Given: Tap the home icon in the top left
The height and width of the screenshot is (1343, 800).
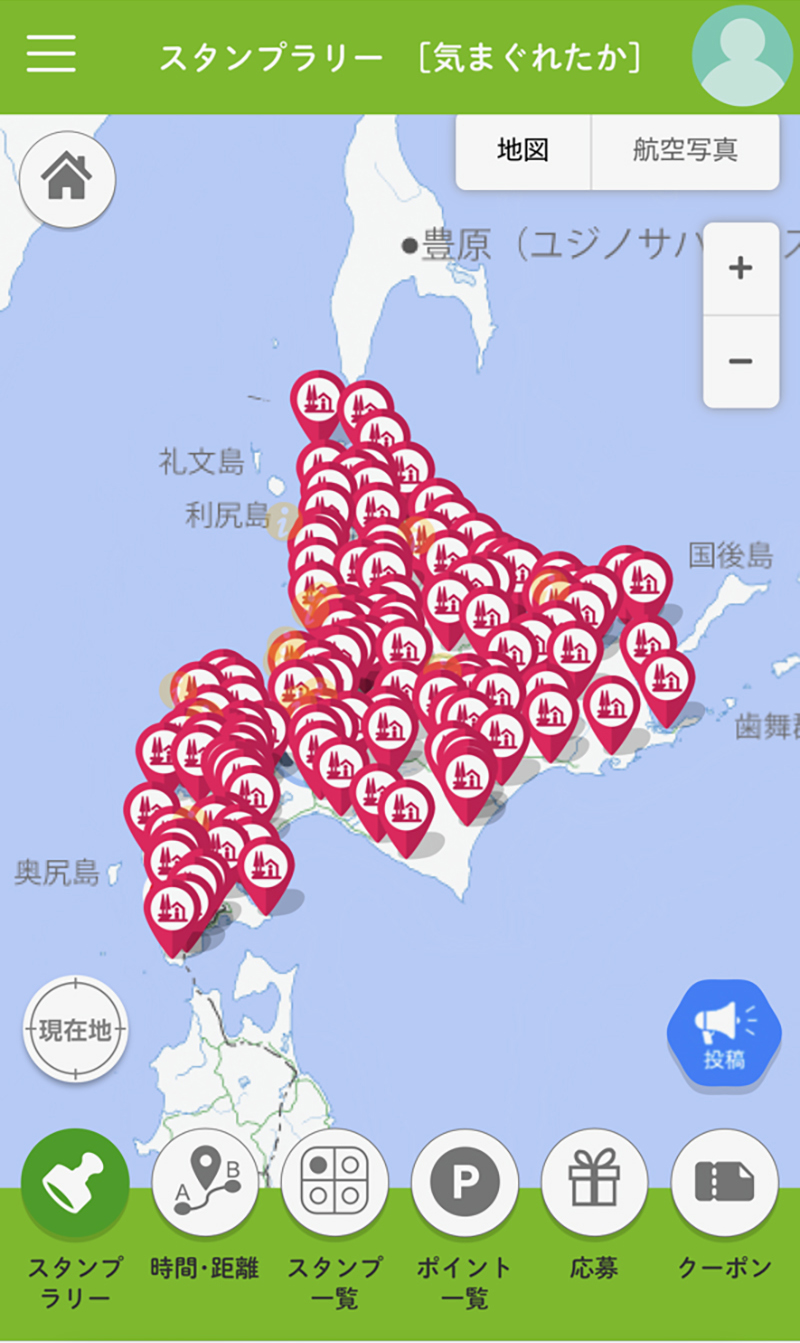Looking at the screenshot, I should [x=67, y=178].
